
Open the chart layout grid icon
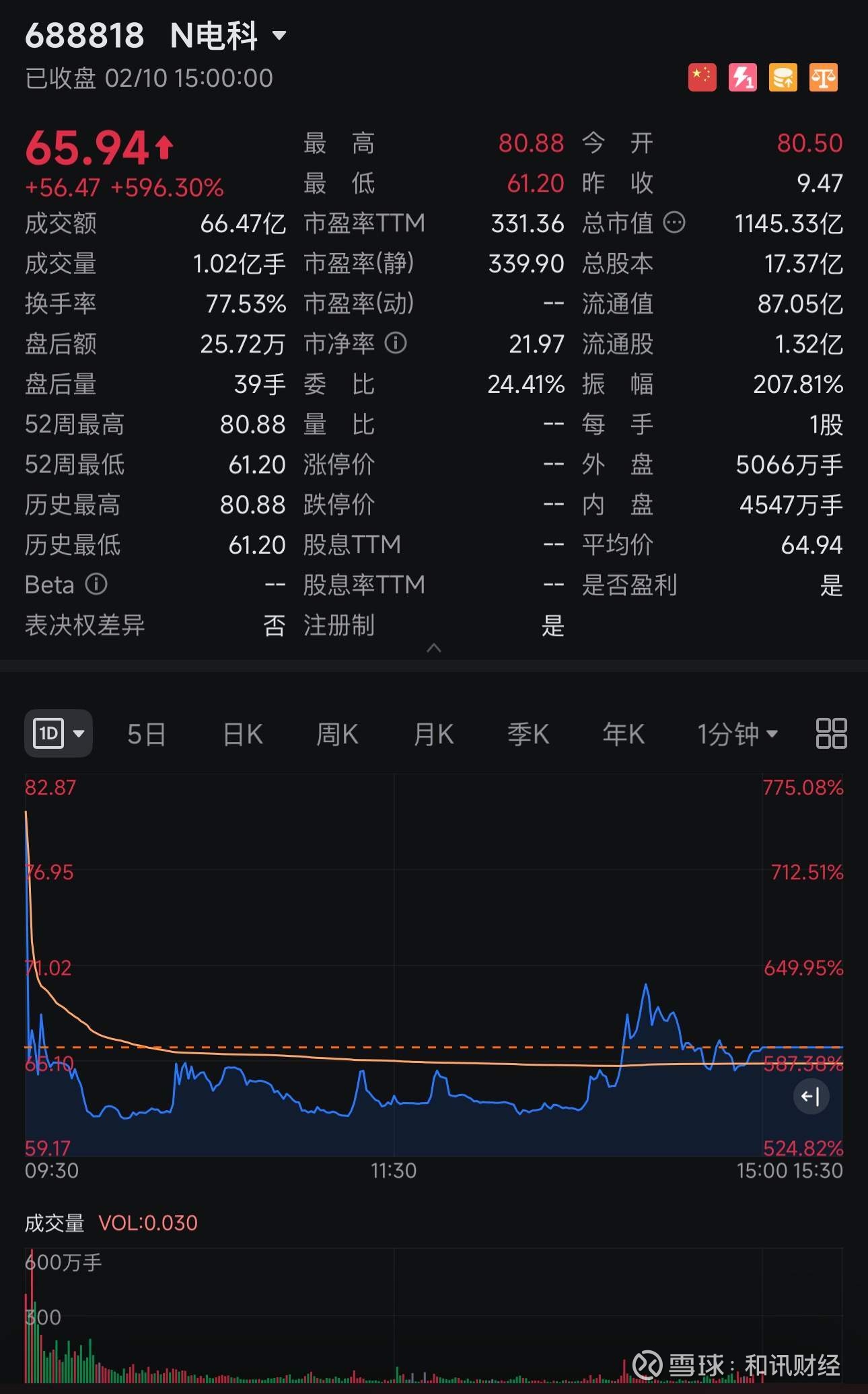(831, 733)
